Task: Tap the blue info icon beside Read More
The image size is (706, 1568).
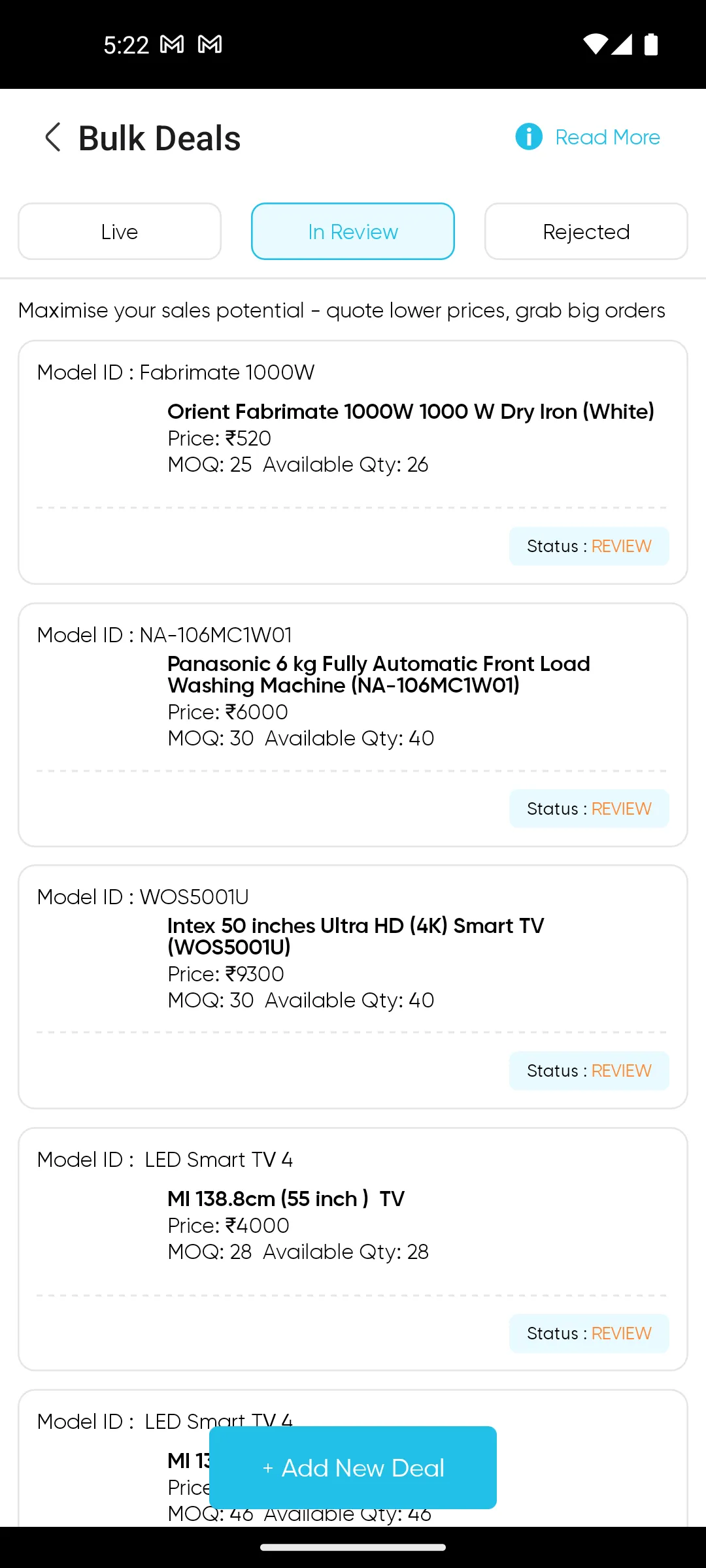Action: pyautogui.click(x=527, y=137)
